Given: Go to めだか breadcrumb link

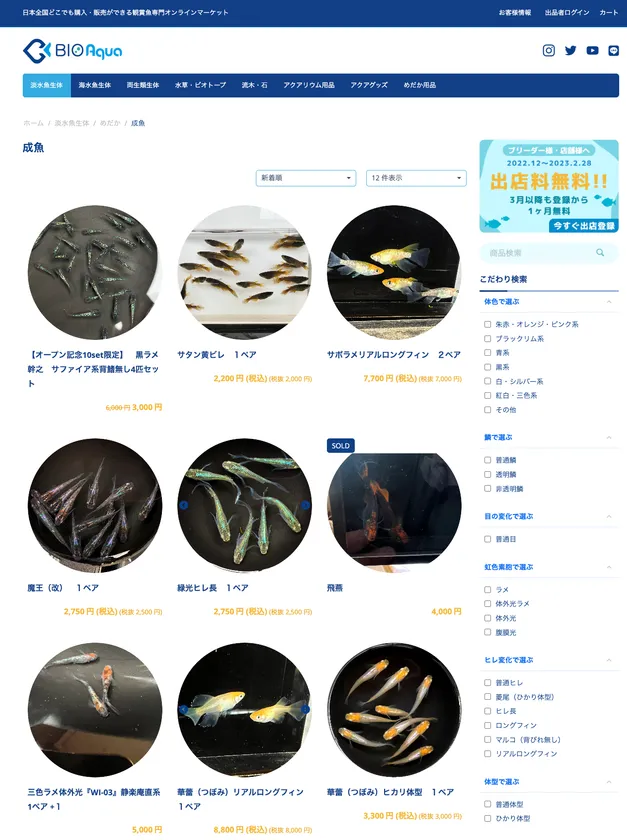Looking at the screenshot, I should click(x=109, y=123).
